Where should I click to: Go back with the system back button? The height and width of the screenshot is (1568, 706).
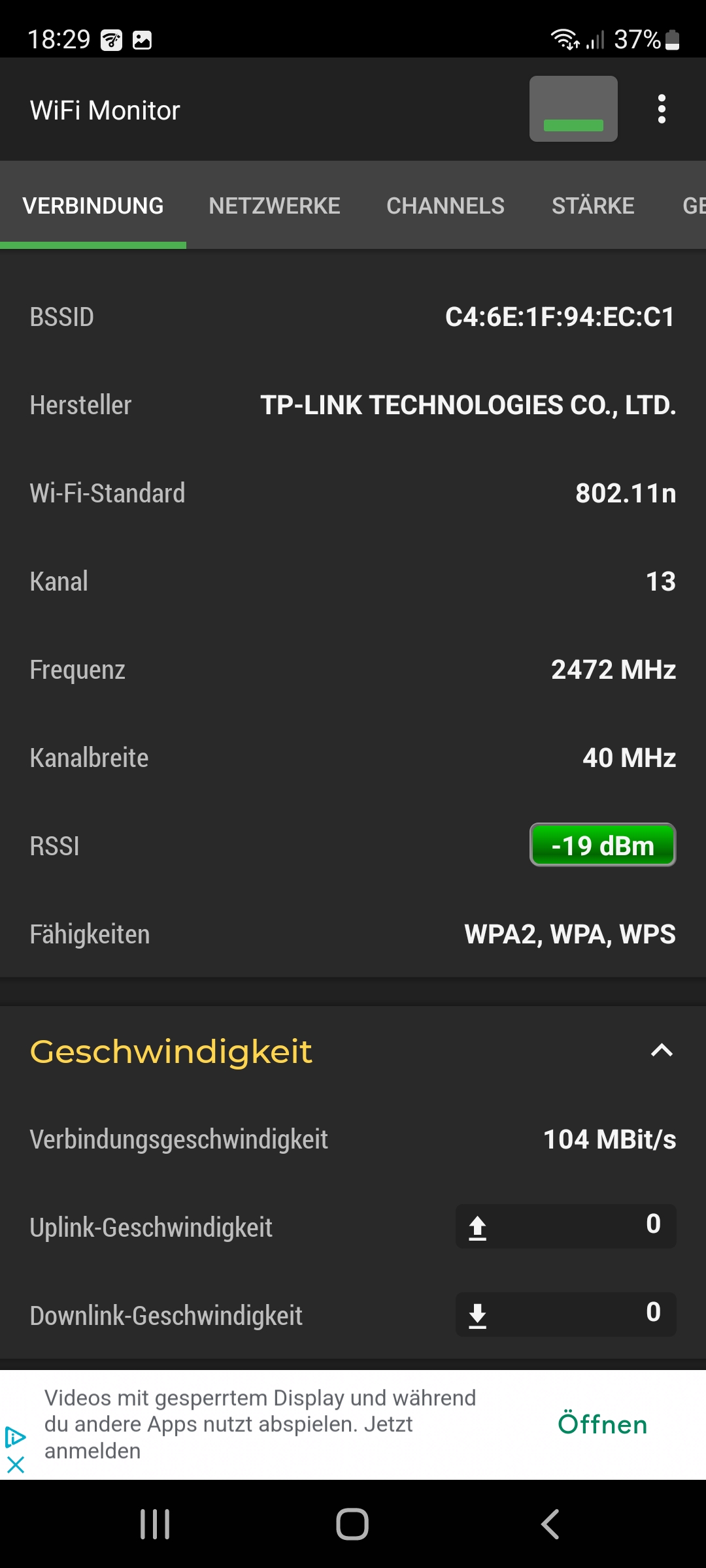point(550,1524)
